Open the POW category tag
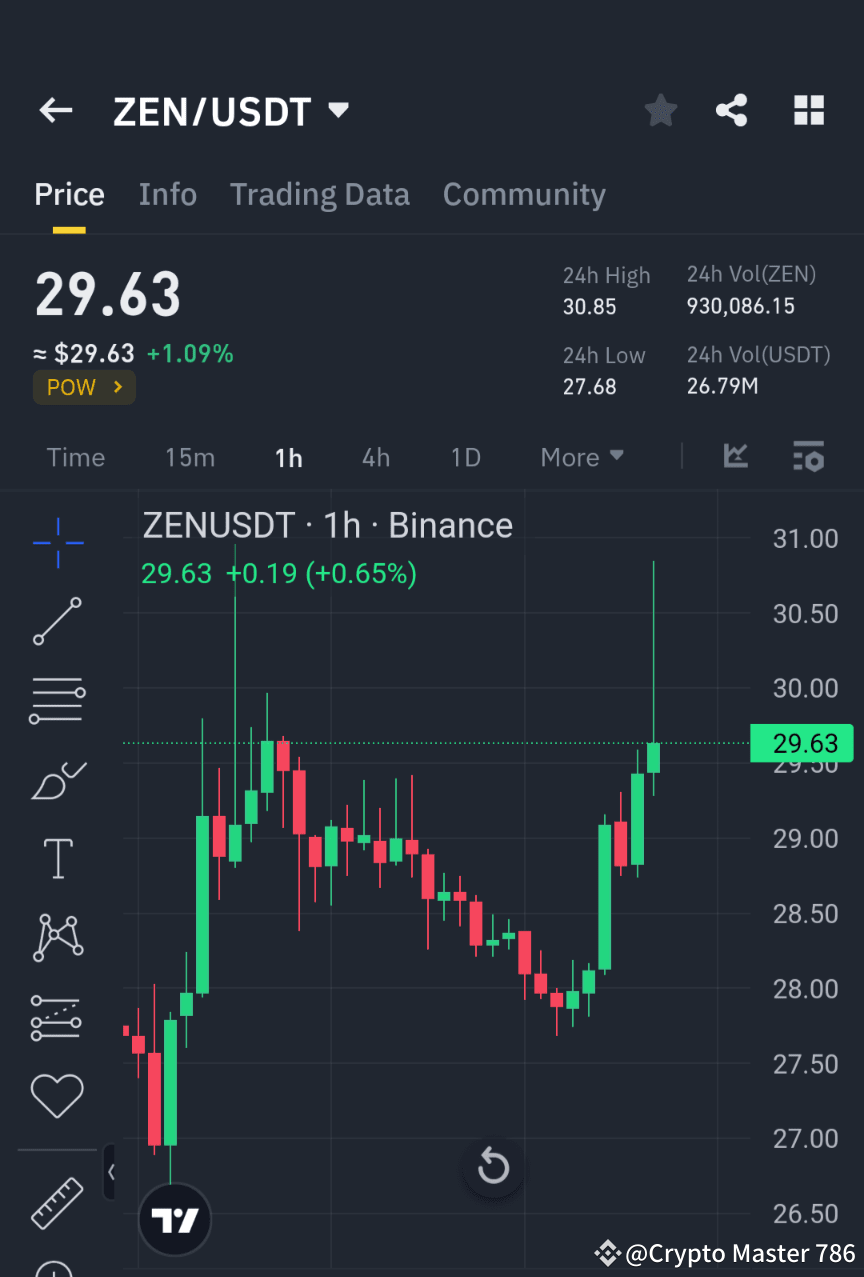The width and height of the screenshot is (864, 1277). click(x=84, y=387)
